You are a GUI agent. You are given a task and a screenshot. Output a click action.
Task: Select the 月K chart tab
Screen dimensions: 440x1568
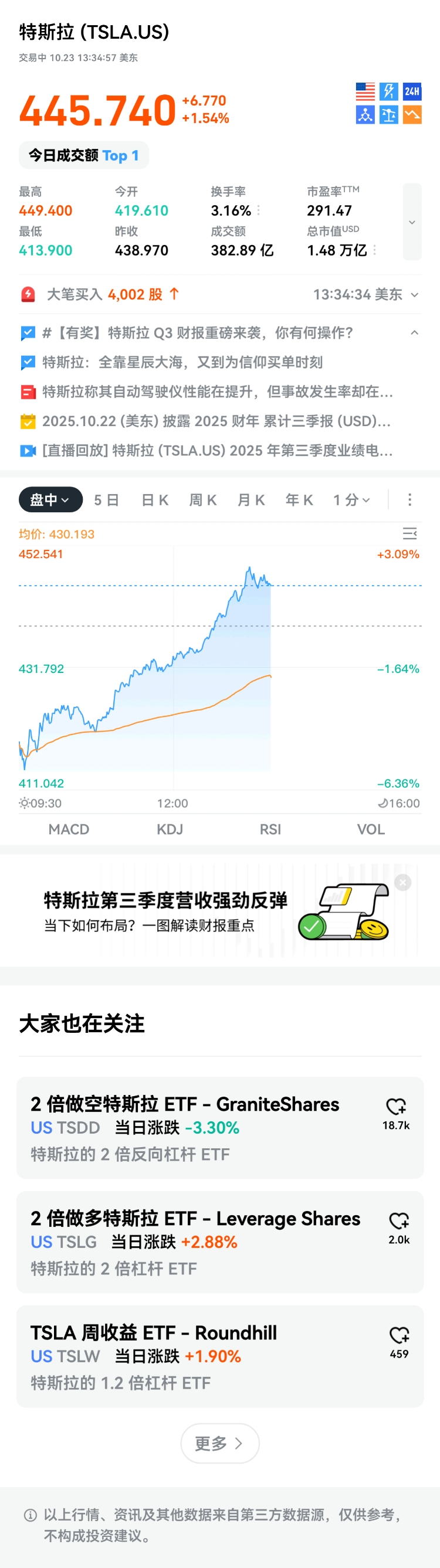pyautogui.click(x=251, y=501)
